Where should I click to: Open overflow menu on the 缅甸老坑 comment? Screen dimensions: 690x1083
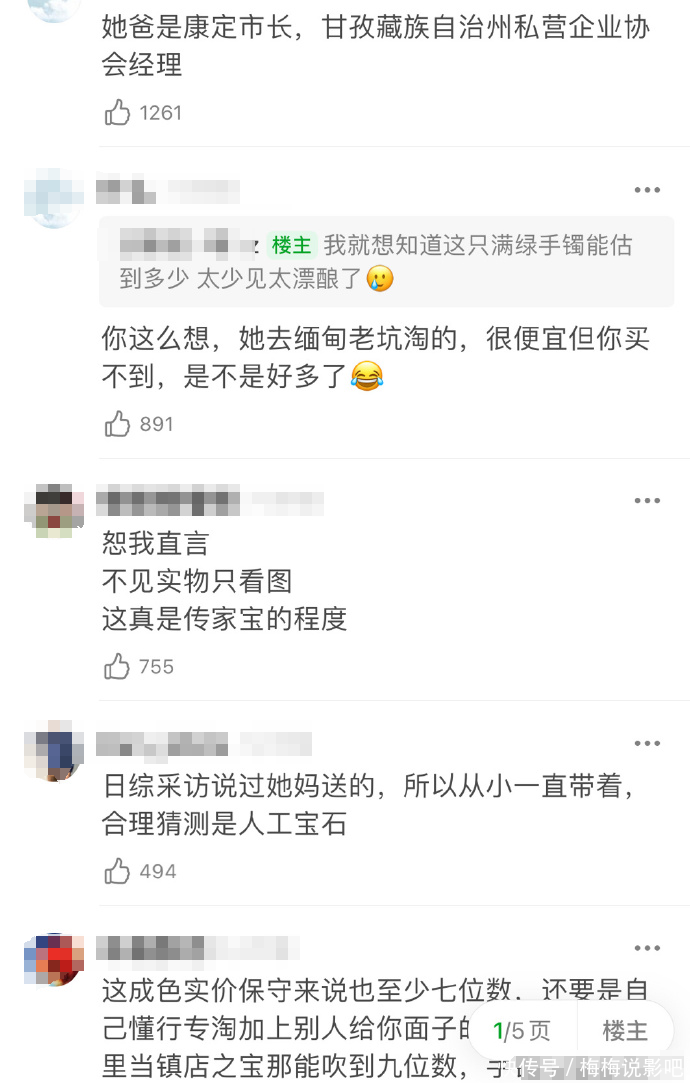pyautogui.click(x=647, y=191)
